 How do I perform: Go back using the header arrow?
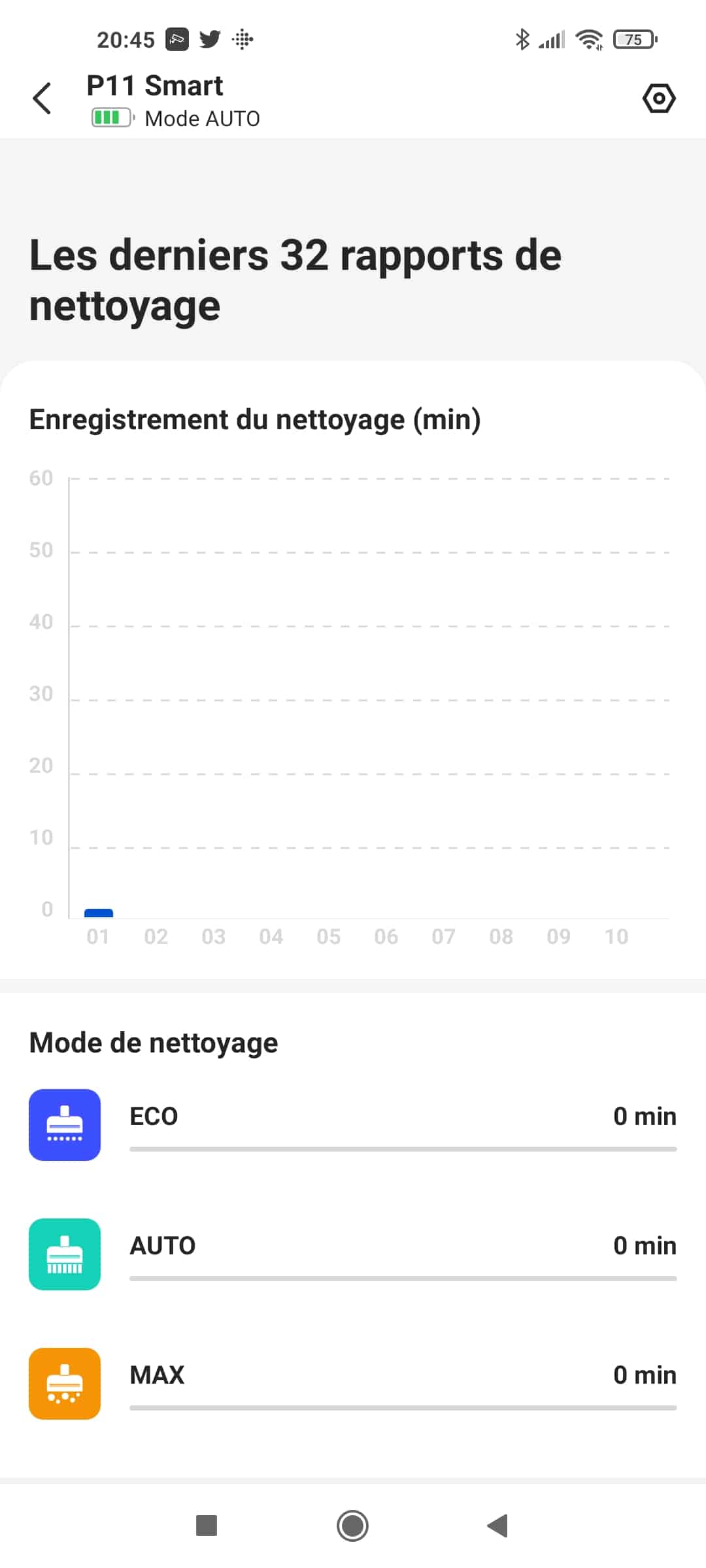coord(42,99)
